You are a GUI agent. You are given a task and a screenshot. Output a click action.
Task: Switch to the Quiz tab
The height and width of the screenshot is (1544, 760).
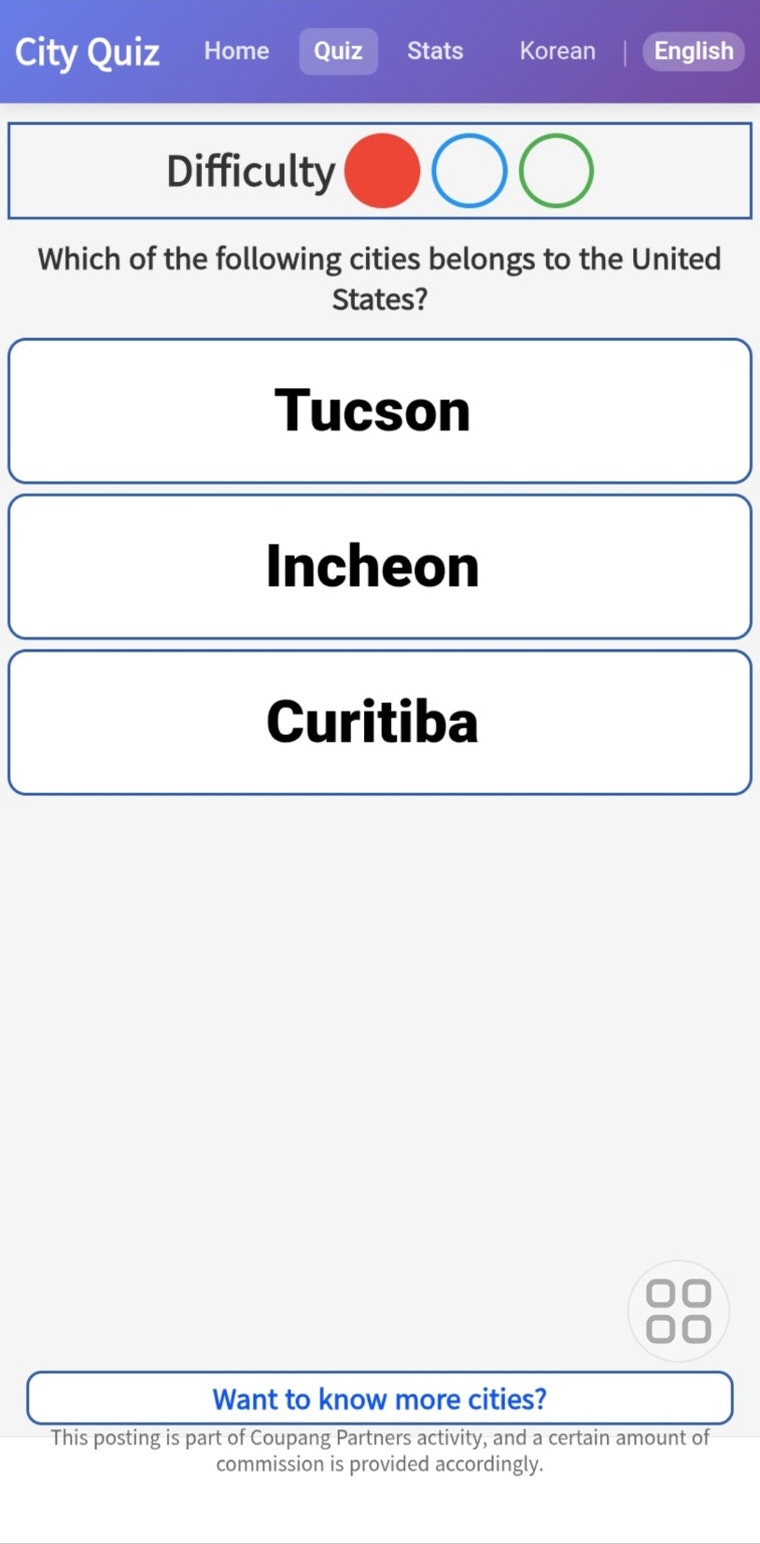[338, 51]
